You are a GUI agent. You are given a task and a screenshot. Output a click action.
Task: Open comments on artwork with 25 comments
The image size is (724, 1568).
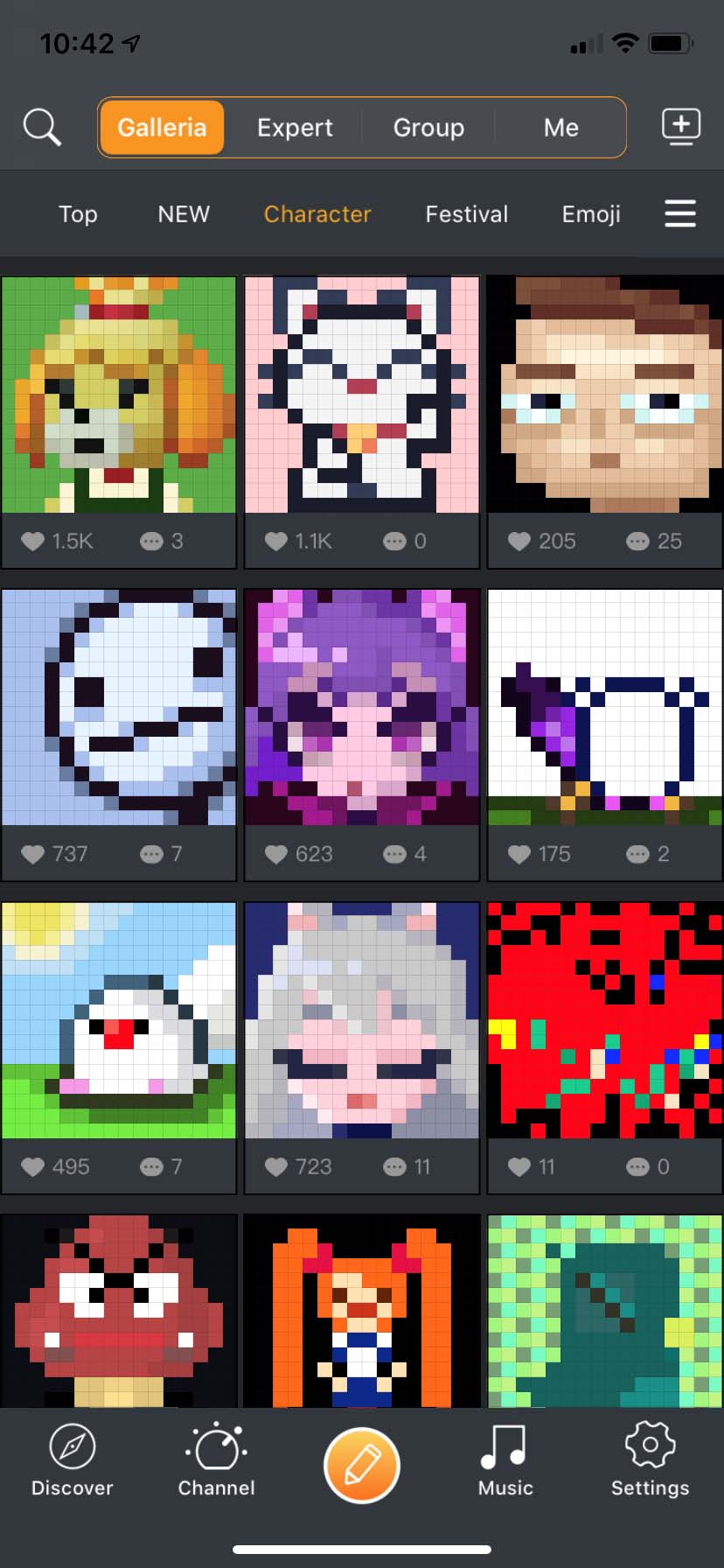[638, 542]
